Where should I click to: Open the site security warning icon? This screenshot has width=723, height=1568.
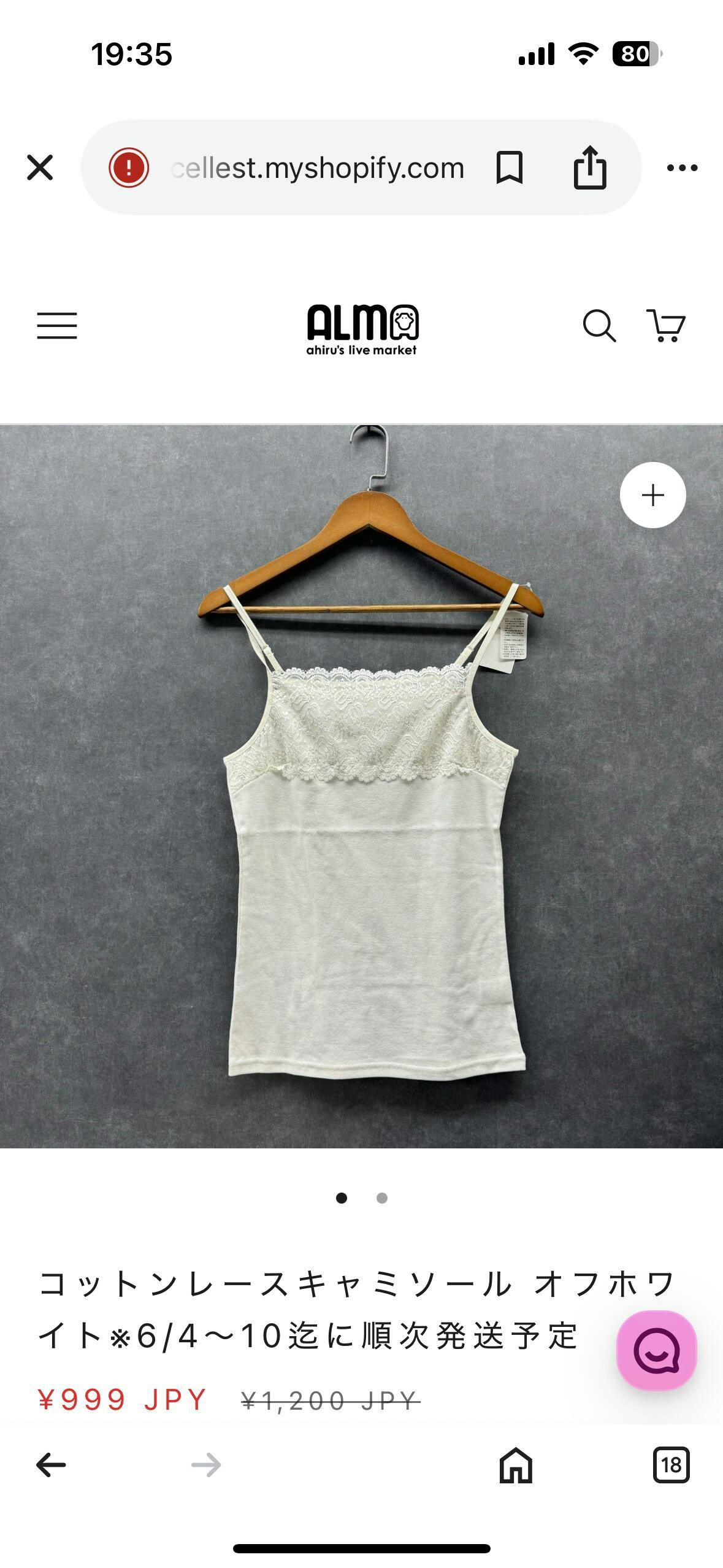[129, 167]
